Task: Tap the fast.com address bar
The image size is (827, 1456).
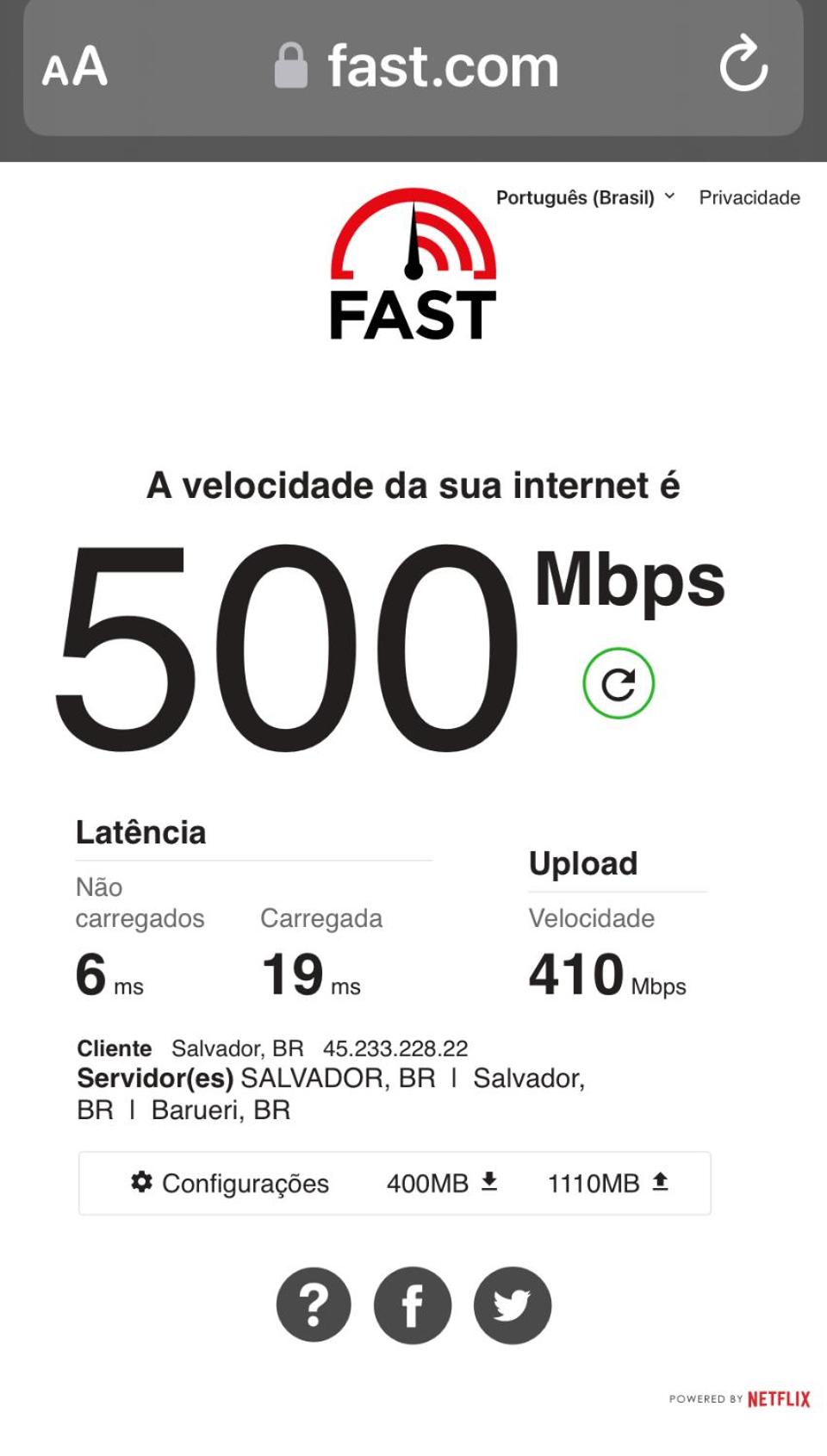Action: [x=418, y=67]
